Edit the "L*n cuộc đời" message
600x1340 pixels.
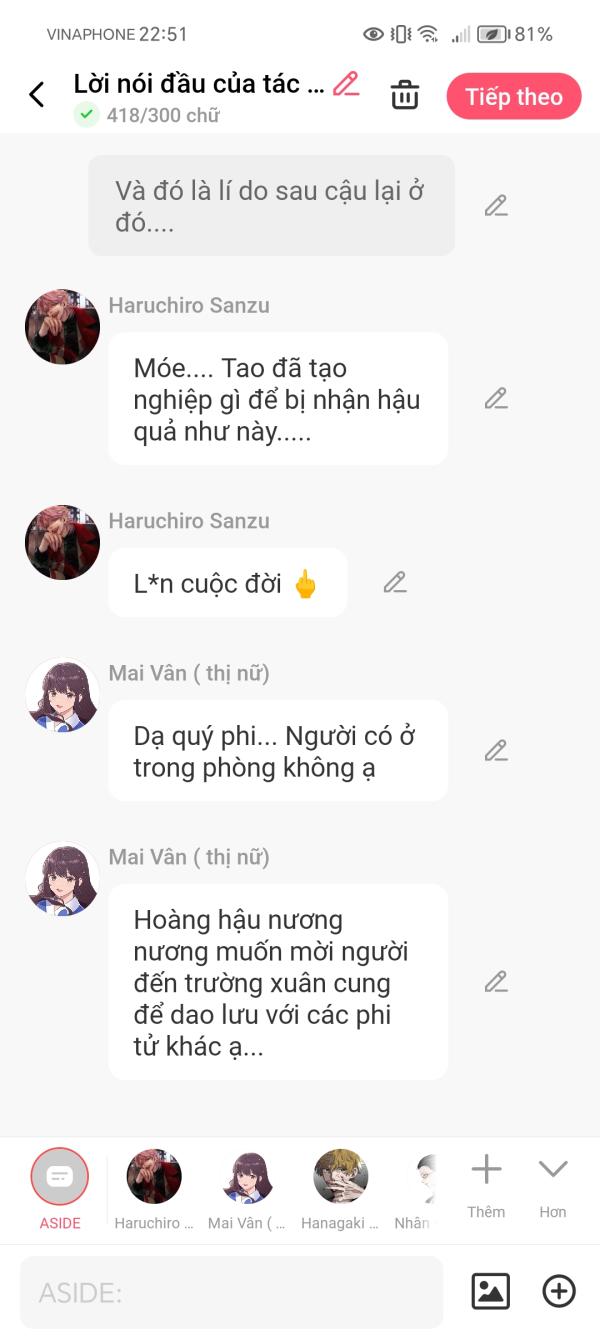tap(395, 582)
